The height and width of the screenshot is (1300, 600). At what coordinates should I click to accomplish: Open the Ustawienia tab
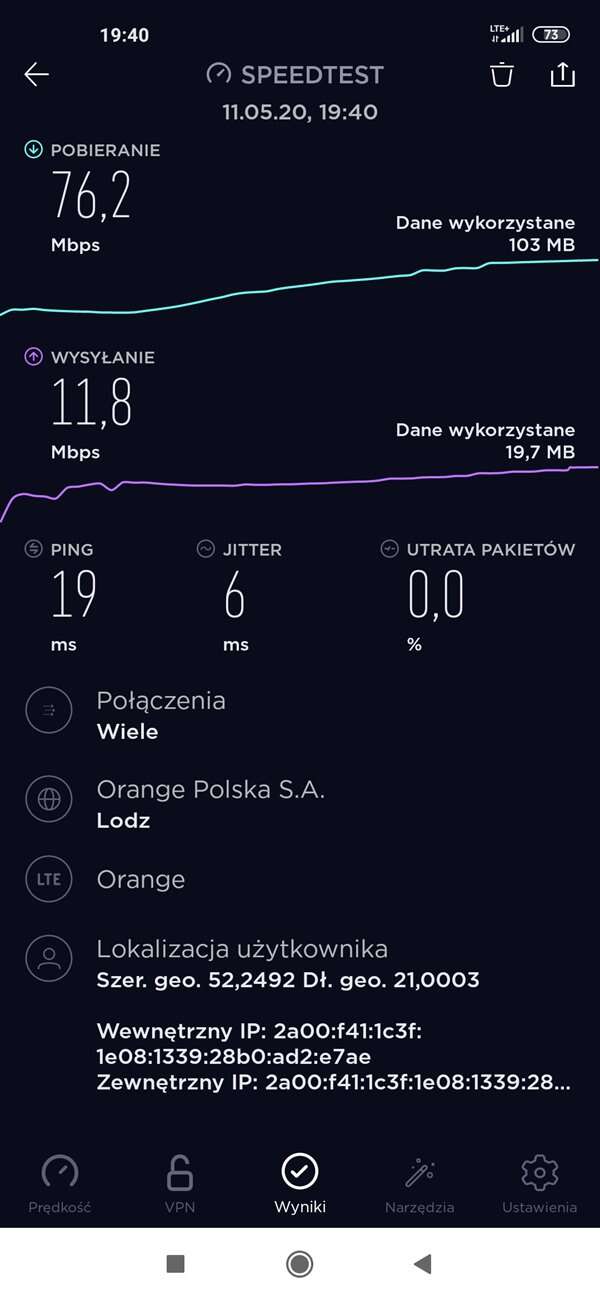tap(539, 1184)
